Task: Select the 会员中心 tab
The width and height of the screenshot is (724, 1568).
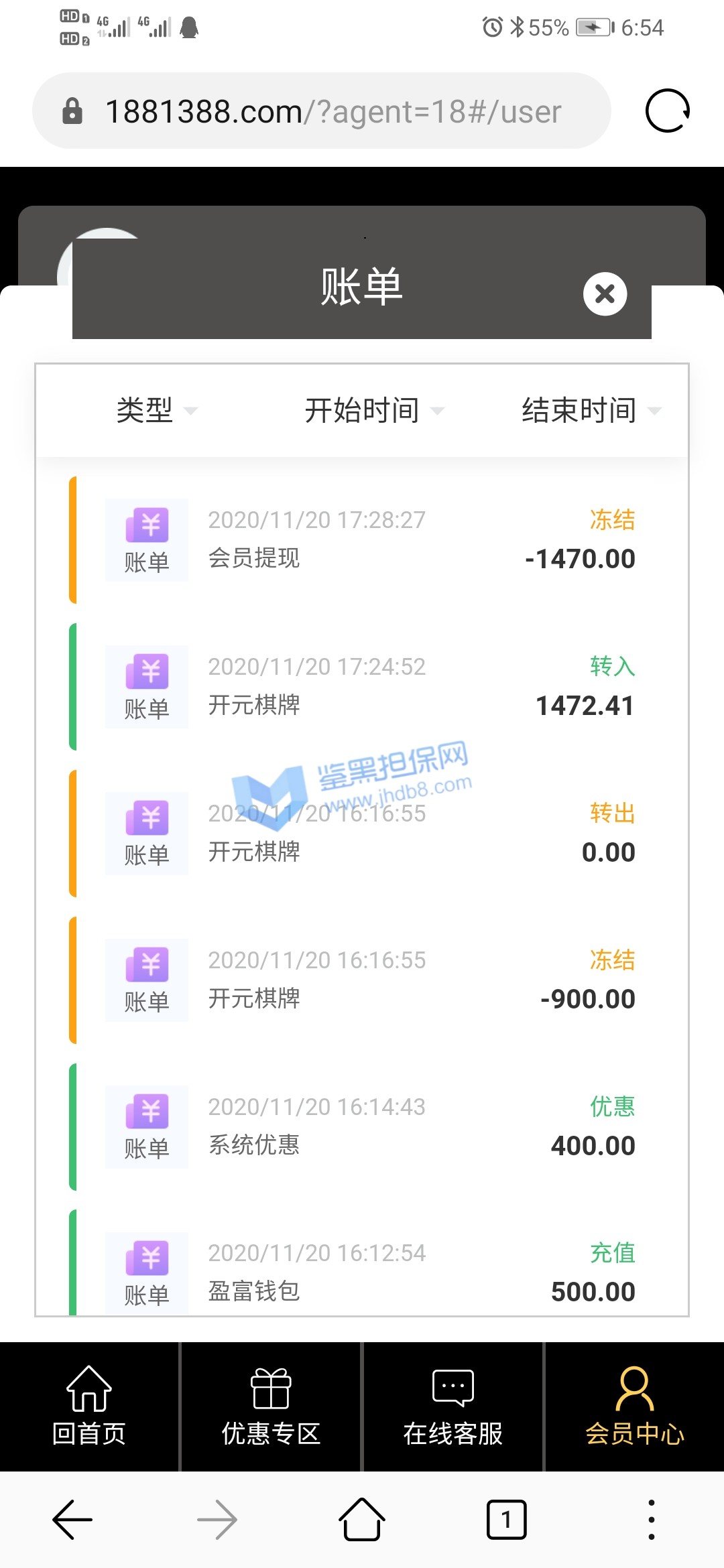Action: tap(634, 1406)
